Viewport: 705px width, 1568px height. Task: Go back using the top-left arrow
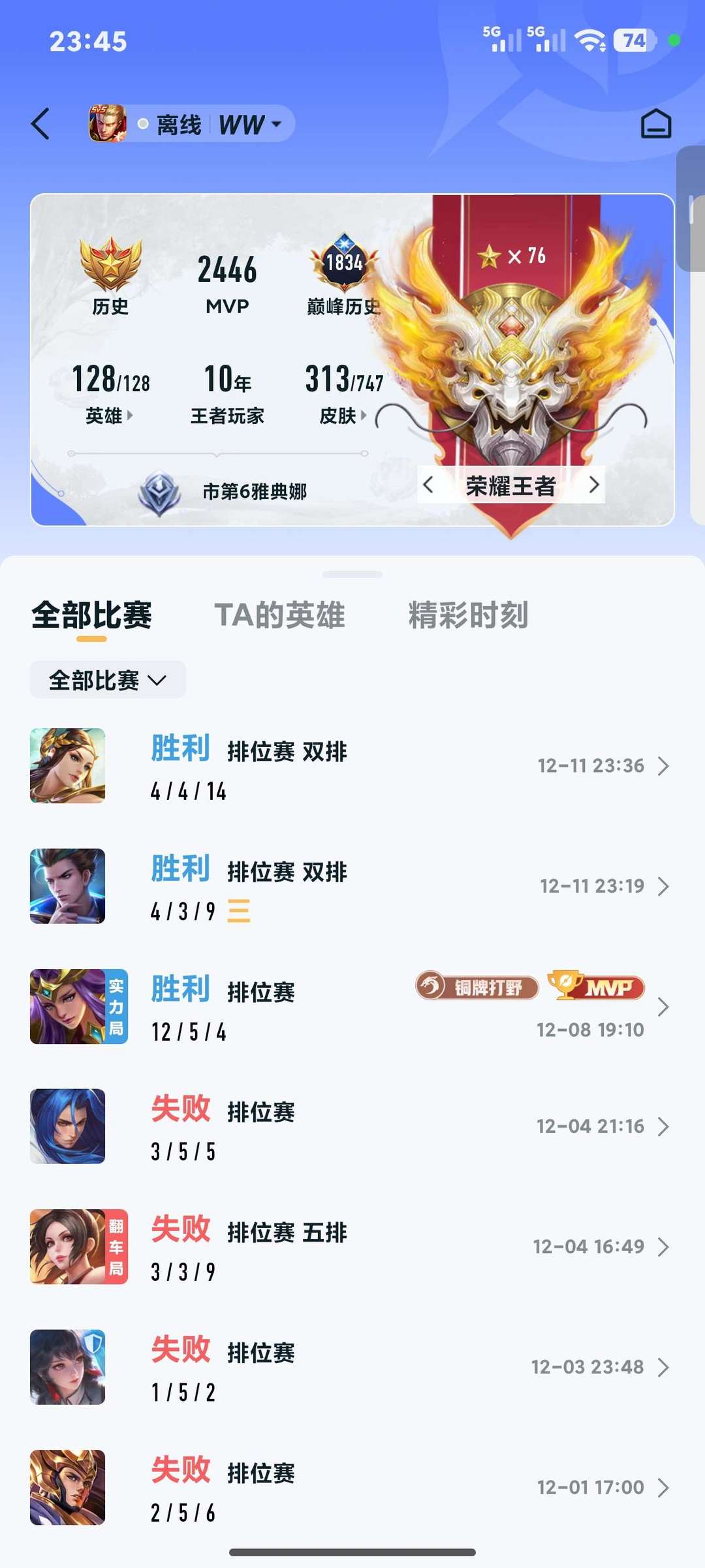(x=40, y=123)
